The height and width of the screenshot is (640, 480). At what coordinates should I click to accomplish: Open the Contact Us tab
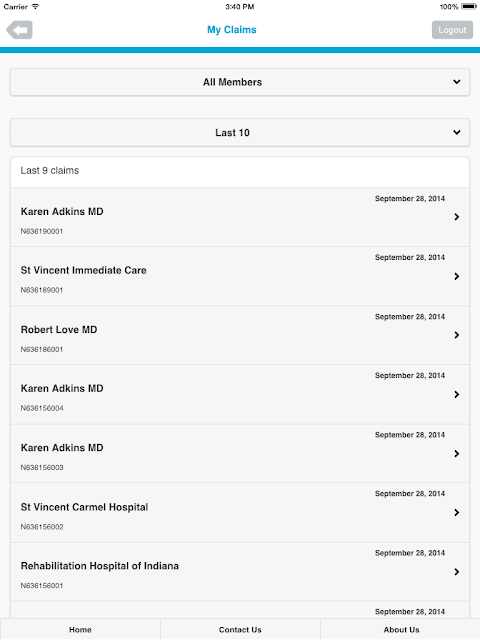pos(240,629)
